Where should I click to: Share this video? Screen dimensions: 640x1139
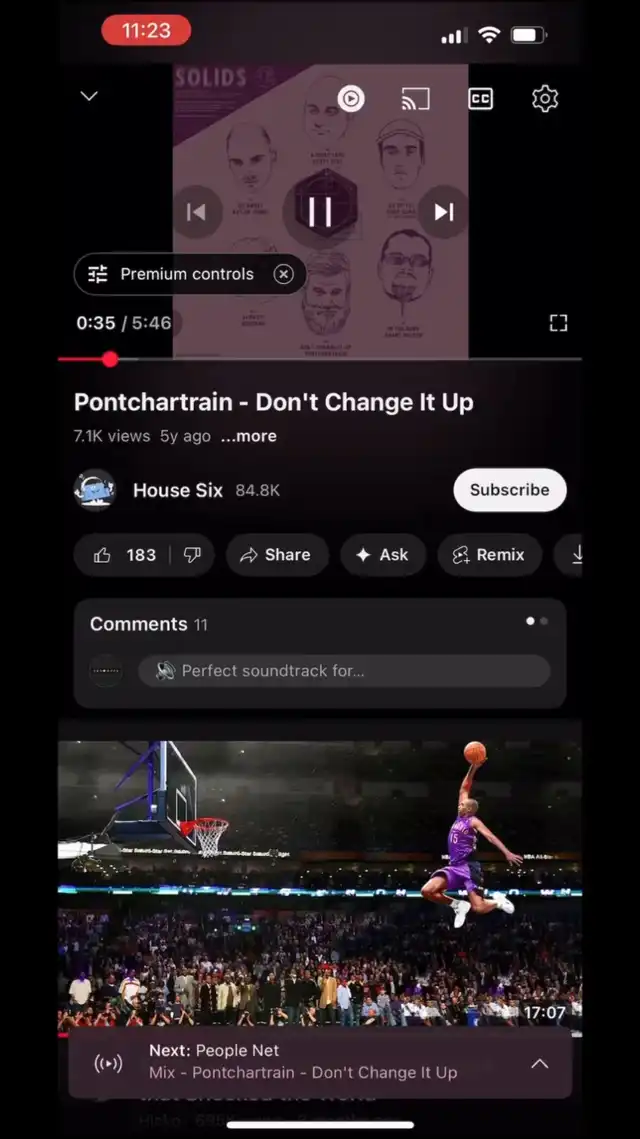pyautogui.click(x=276, y=555)
